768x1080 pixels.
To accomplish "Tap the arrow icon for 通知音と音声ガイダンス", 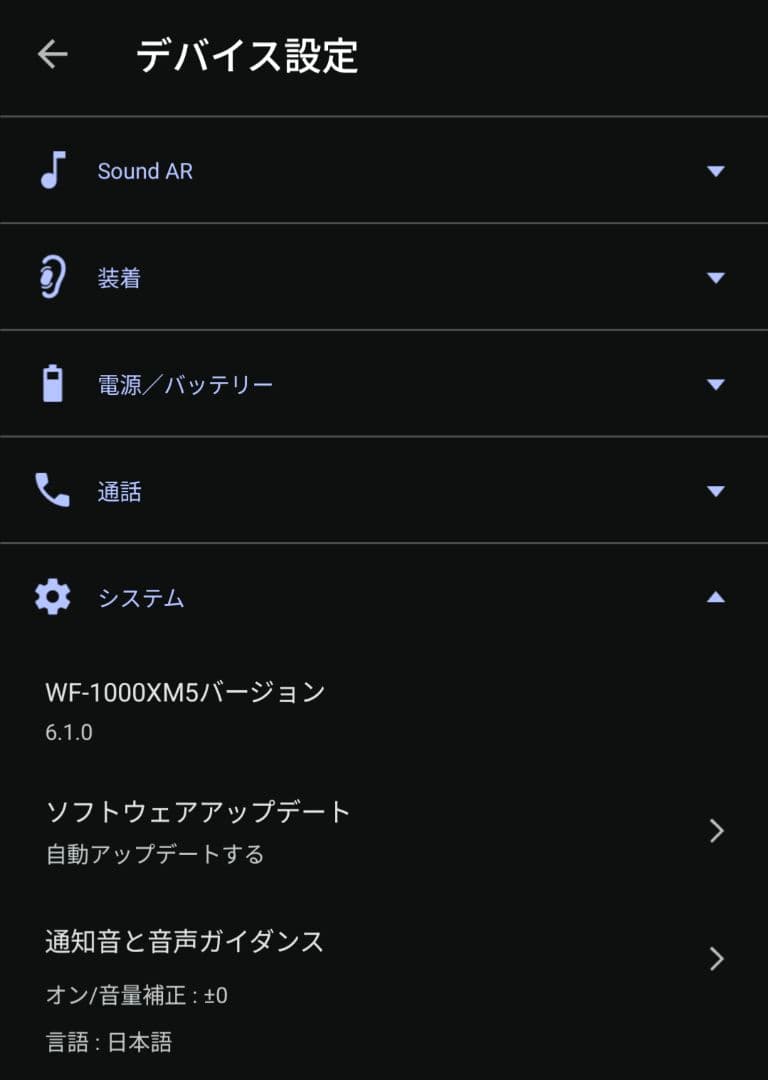I will click(x=716, y=958).
